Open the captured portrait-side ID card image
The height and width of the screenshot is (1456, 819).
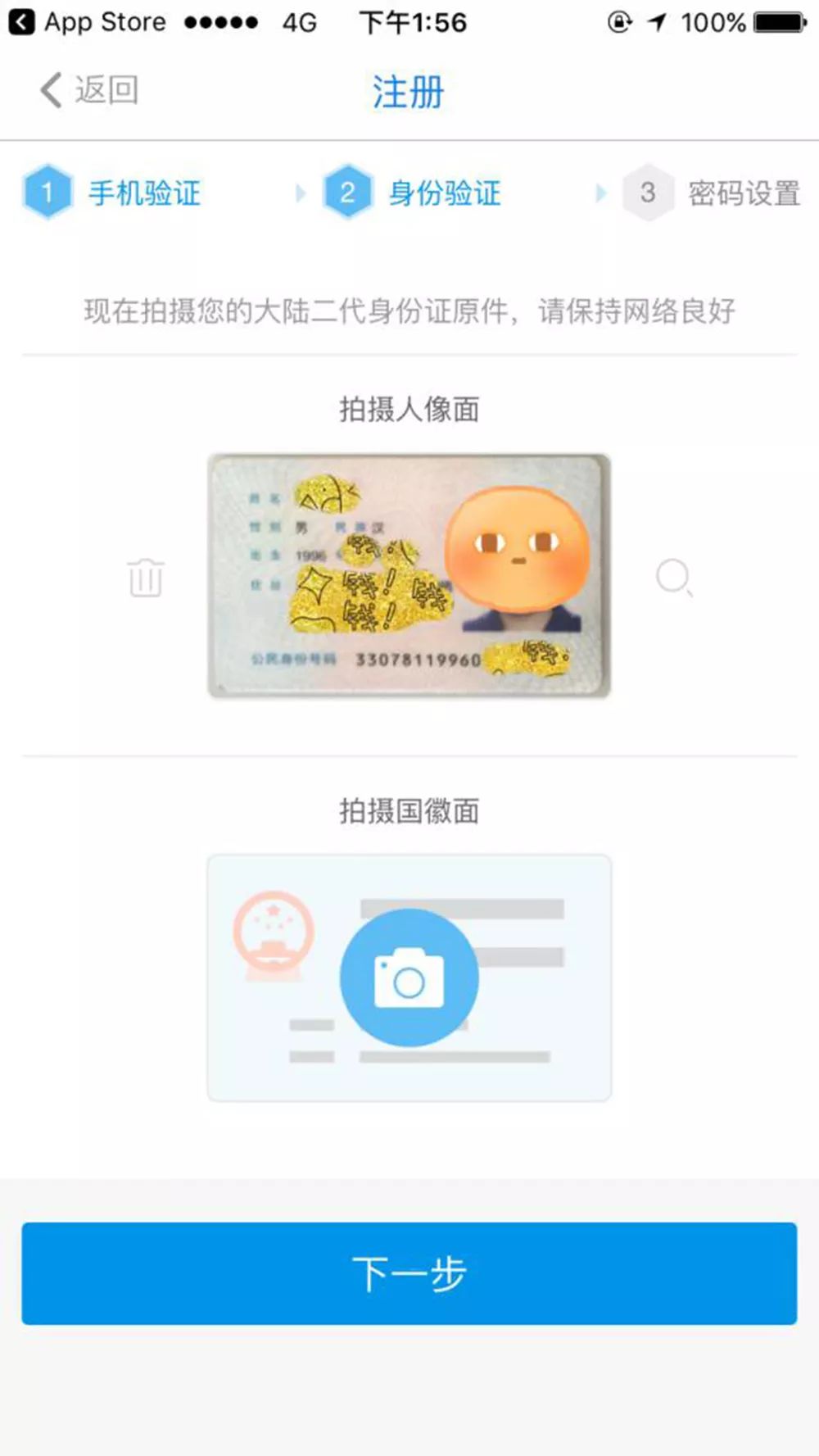pyautogui.click(x=409, y=576)
